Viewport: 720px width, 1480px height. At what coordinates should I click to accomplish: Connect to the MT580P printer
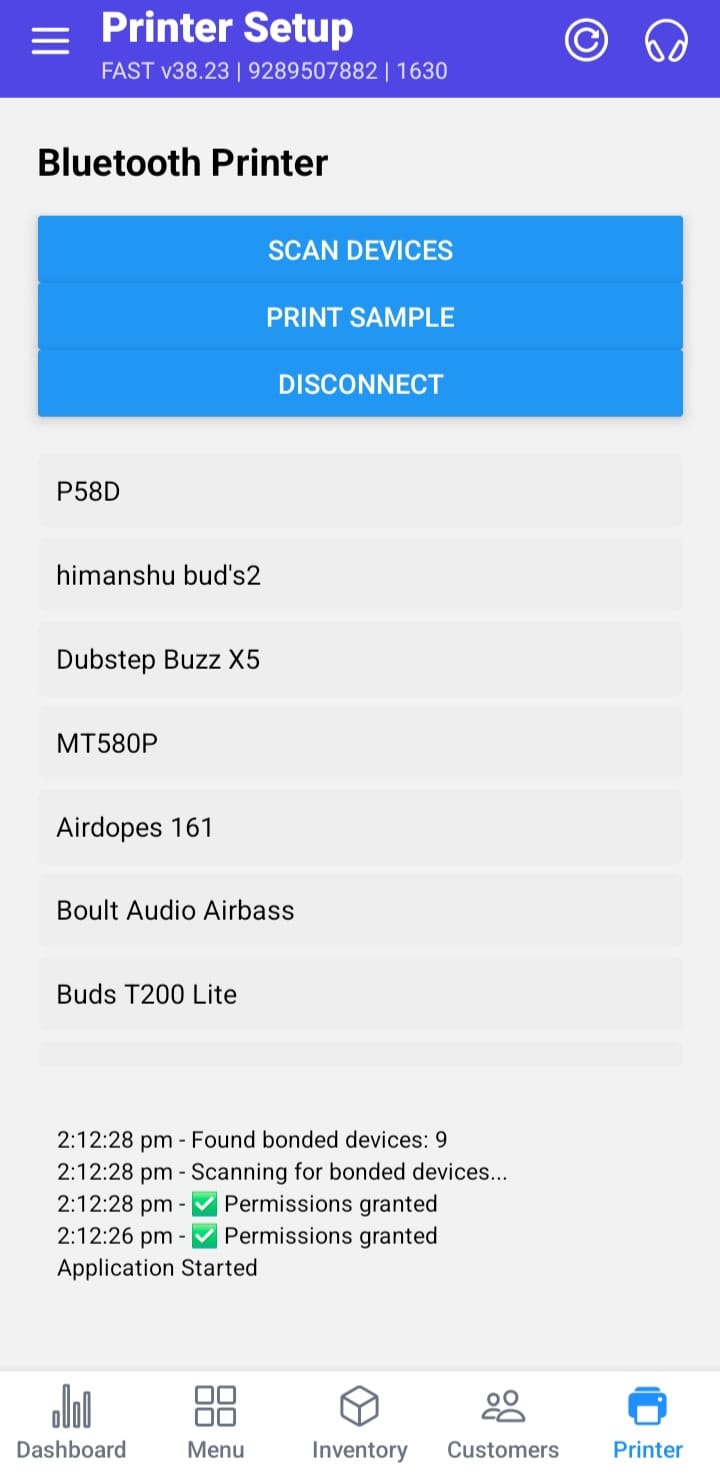[x=360, y=744]
